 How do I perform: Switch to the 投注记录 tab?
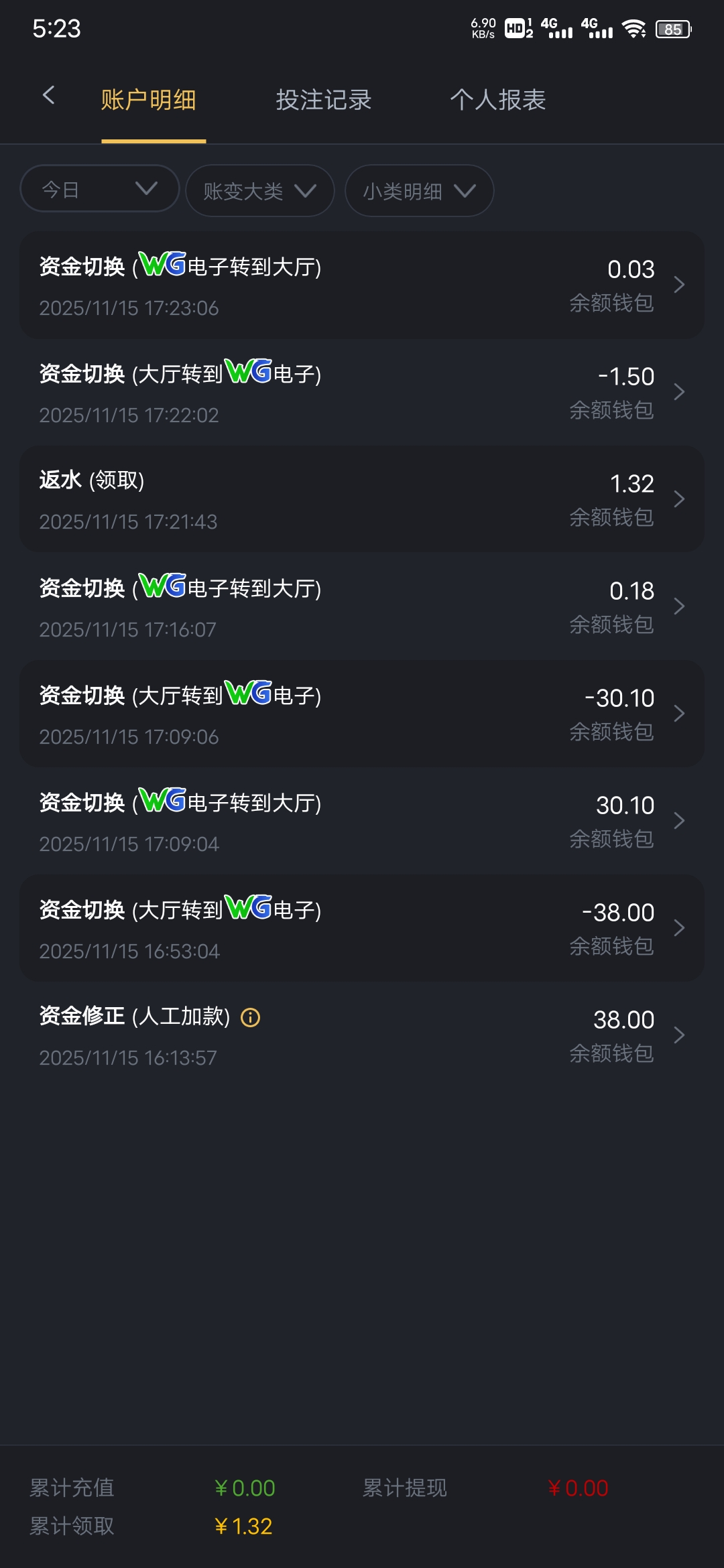tap(324, 100)
